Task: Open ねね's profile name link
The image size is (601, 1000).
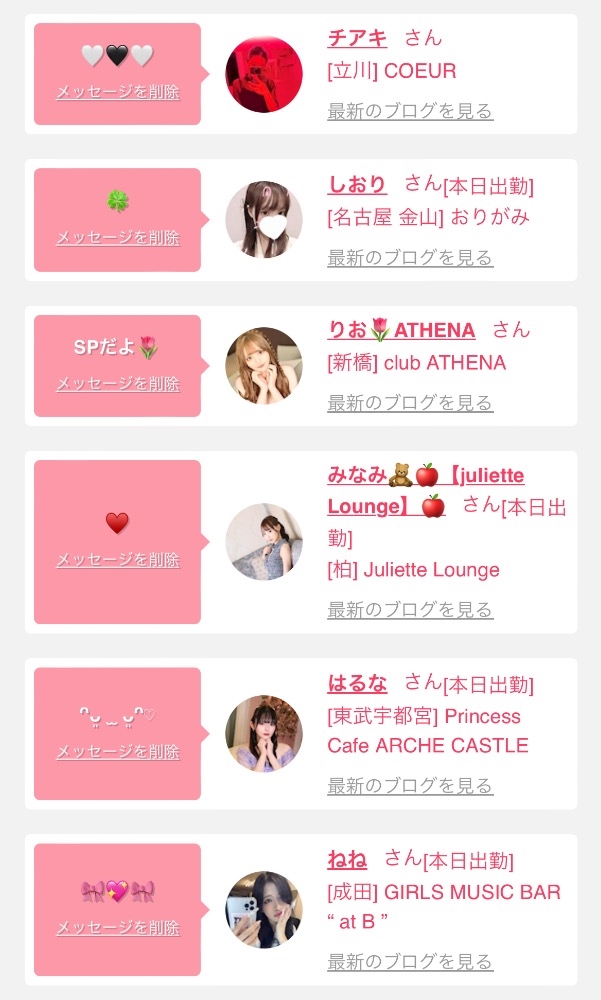Action: click(x=347, y=858)
